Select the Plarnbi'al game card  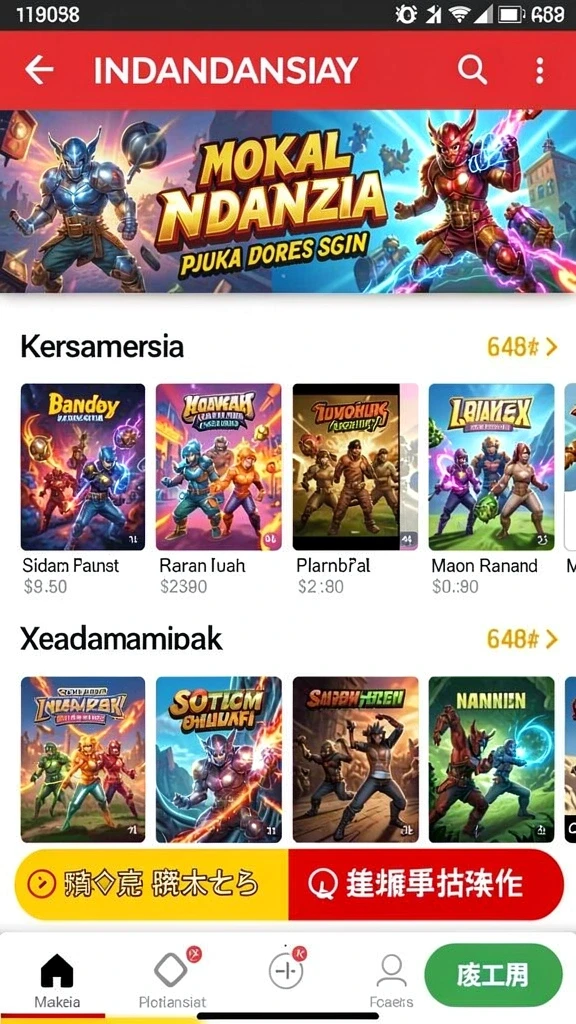(355, 490)
